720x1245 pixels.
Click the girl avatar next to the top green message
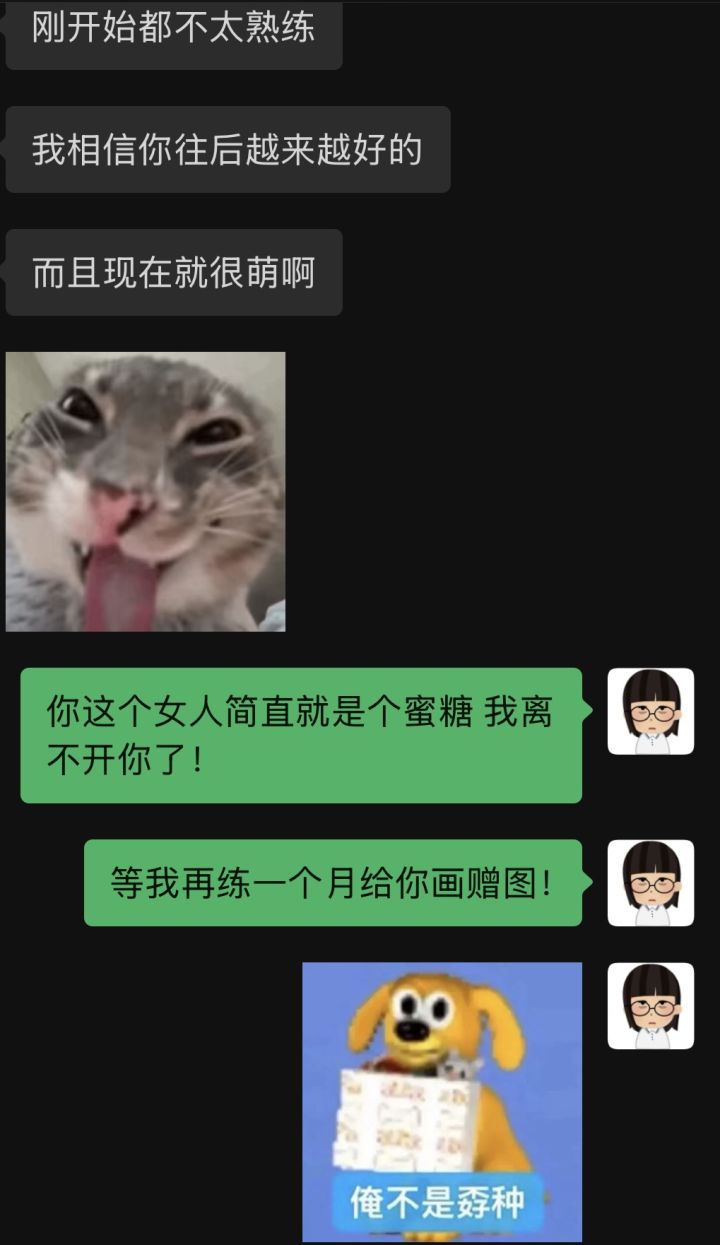651,713
